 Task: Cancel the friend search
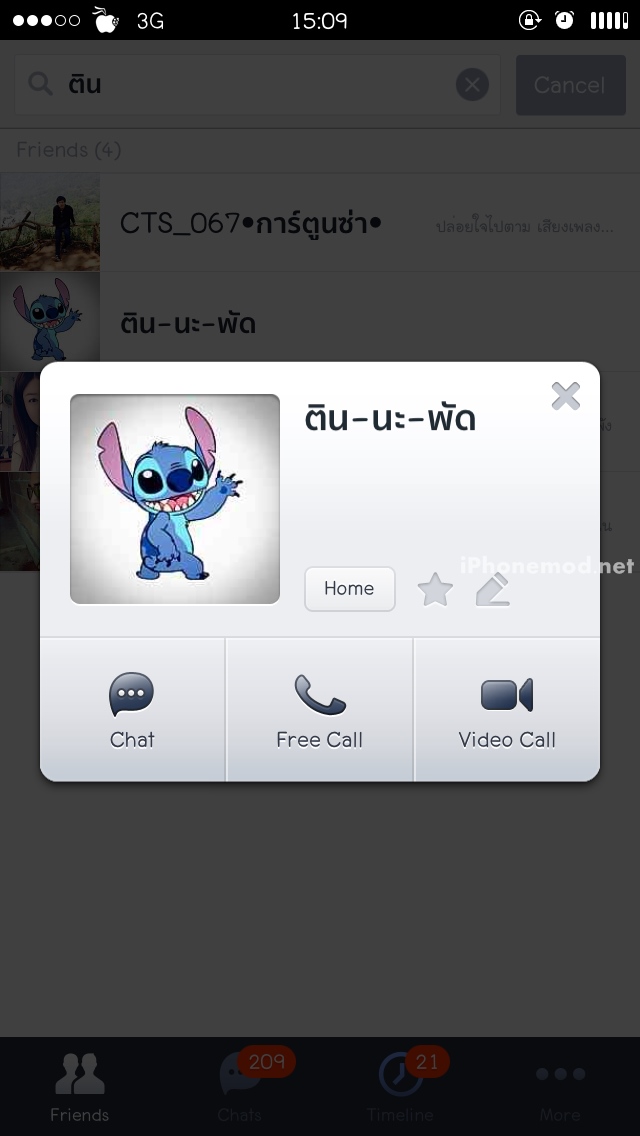point(570,85)
